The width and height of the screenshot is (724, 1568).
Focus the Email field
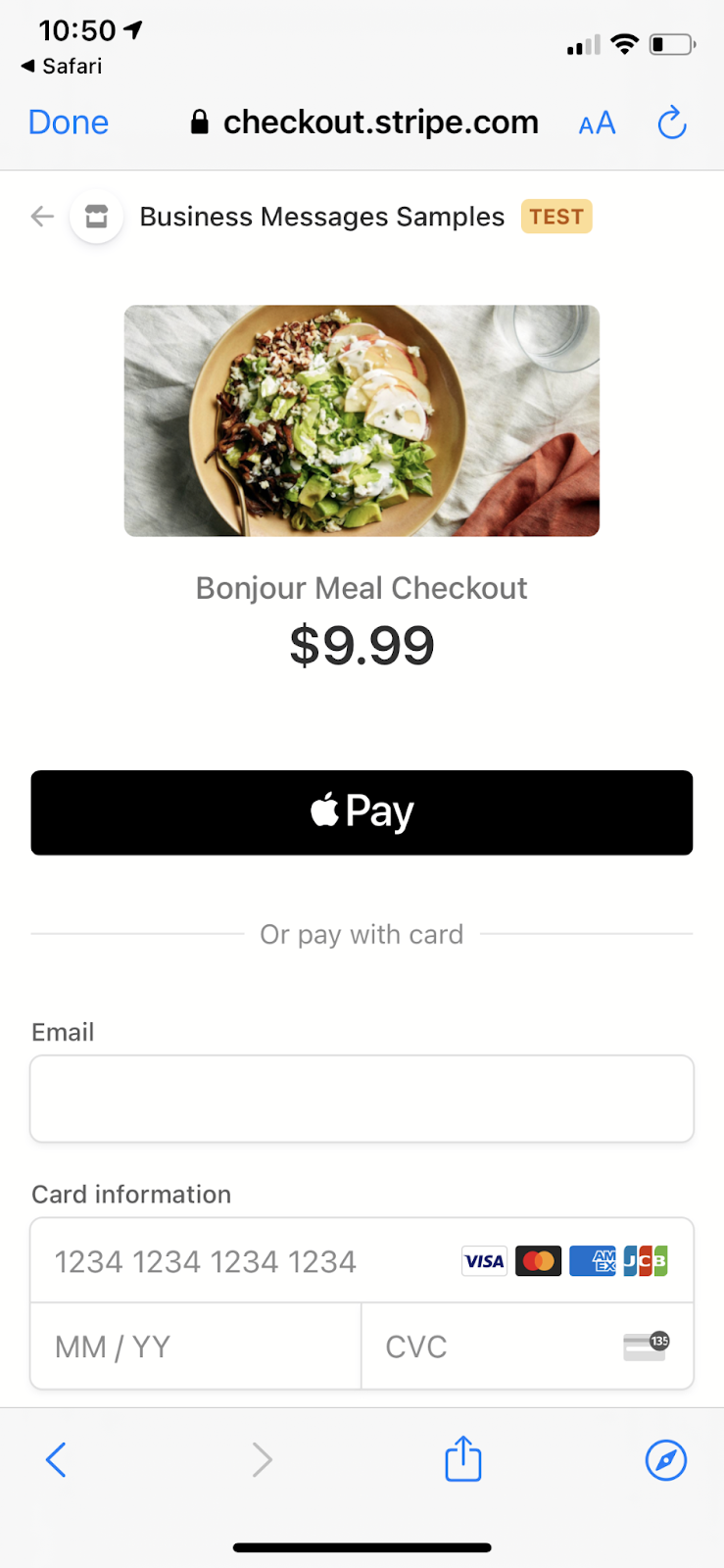click(362, 1099)
